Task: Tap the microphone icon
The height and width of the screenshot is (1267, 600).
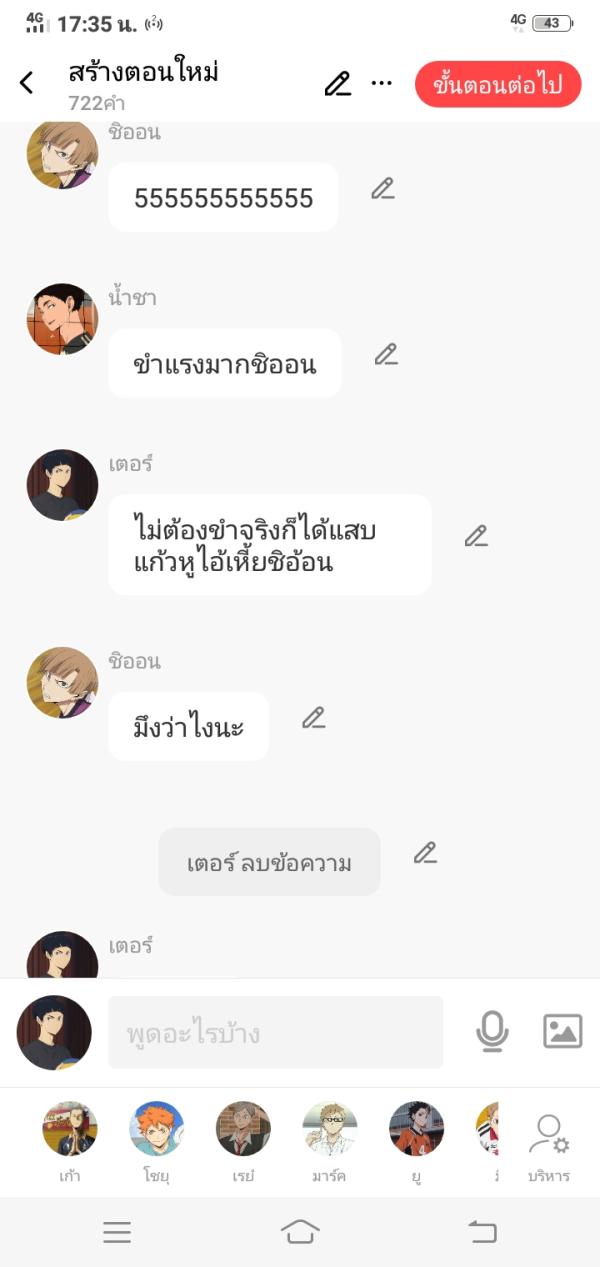Action: pyautogui.click(x=491, y=1031)
